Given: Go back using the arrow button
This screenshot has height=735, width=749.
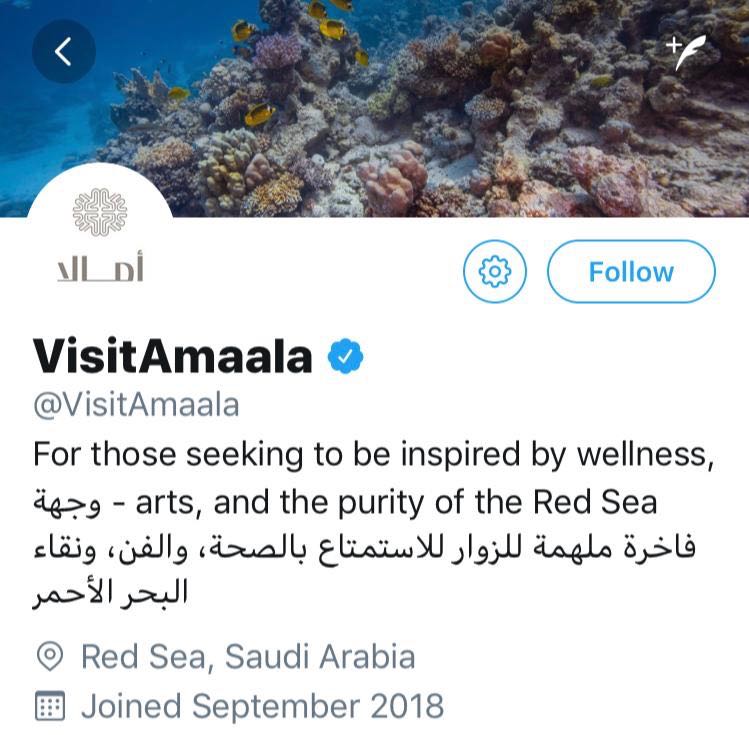Looking at the screenshot, I should click(63, 51).
